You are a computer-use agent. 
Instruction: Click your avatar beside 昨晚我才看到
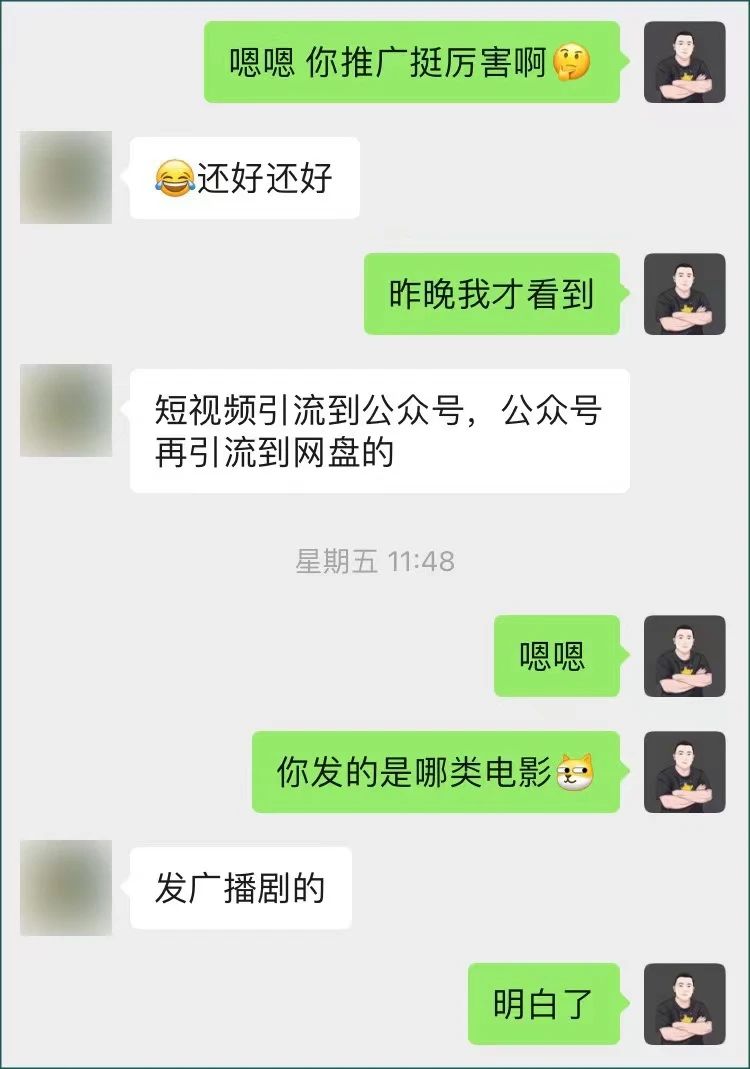click(x=685, y=295)
